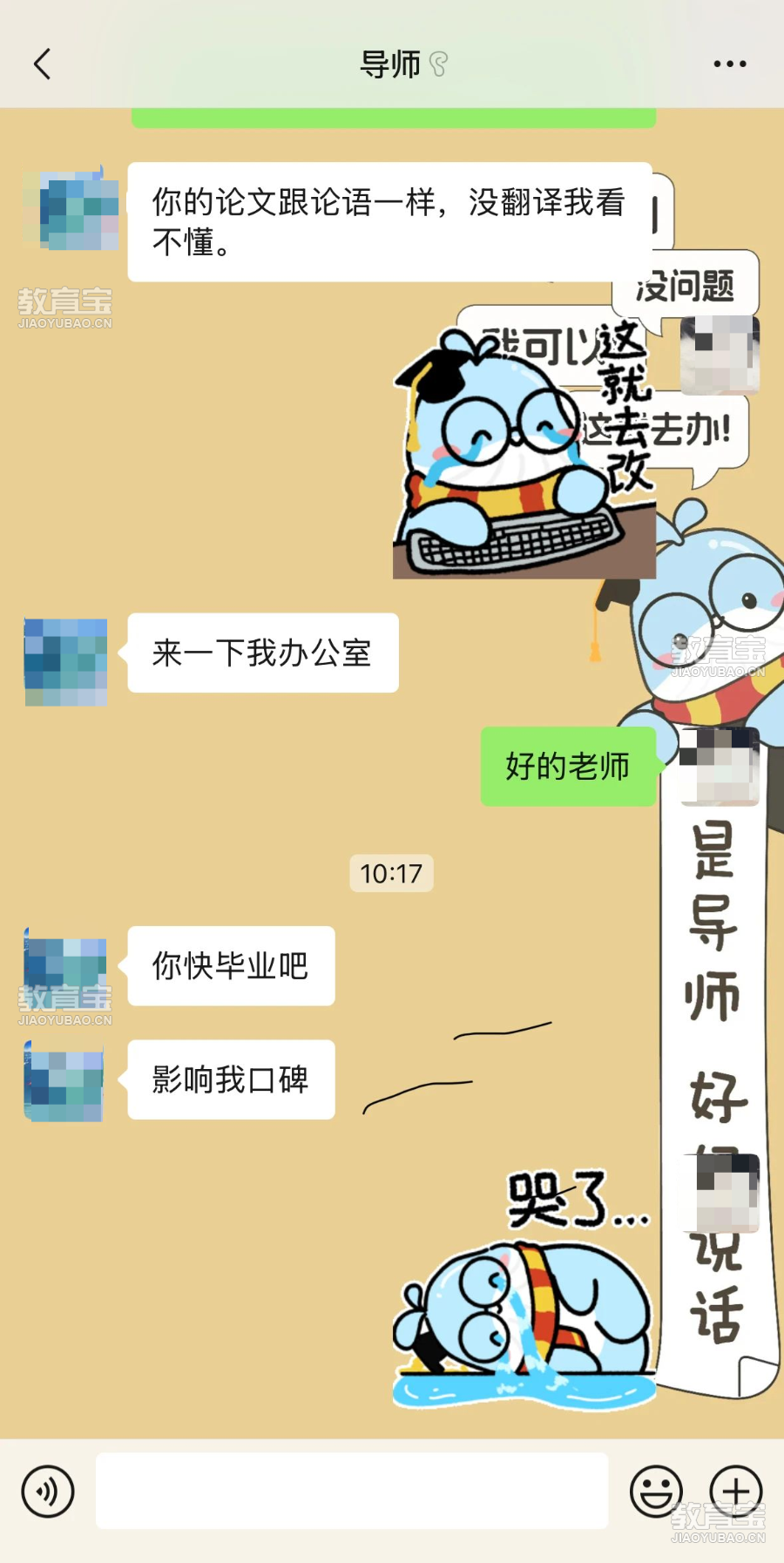Go back to the chat list

(x=42, y=64)
